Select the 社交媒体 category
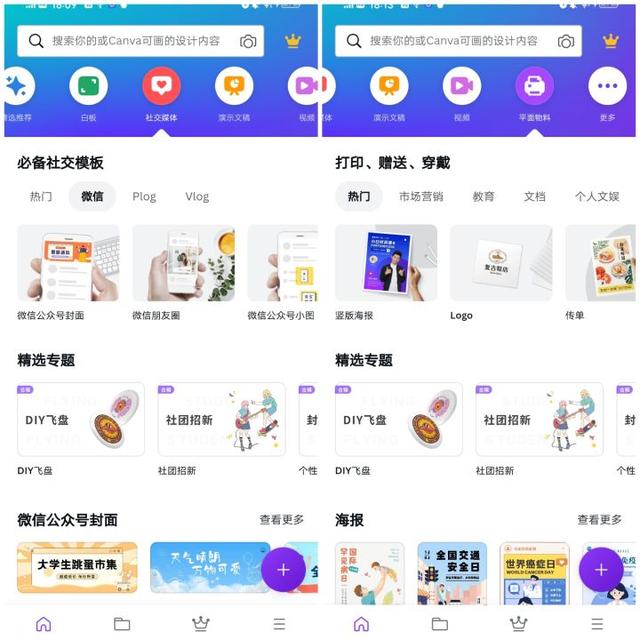Screen dimensions: 640x640 (x=161, y=87)
